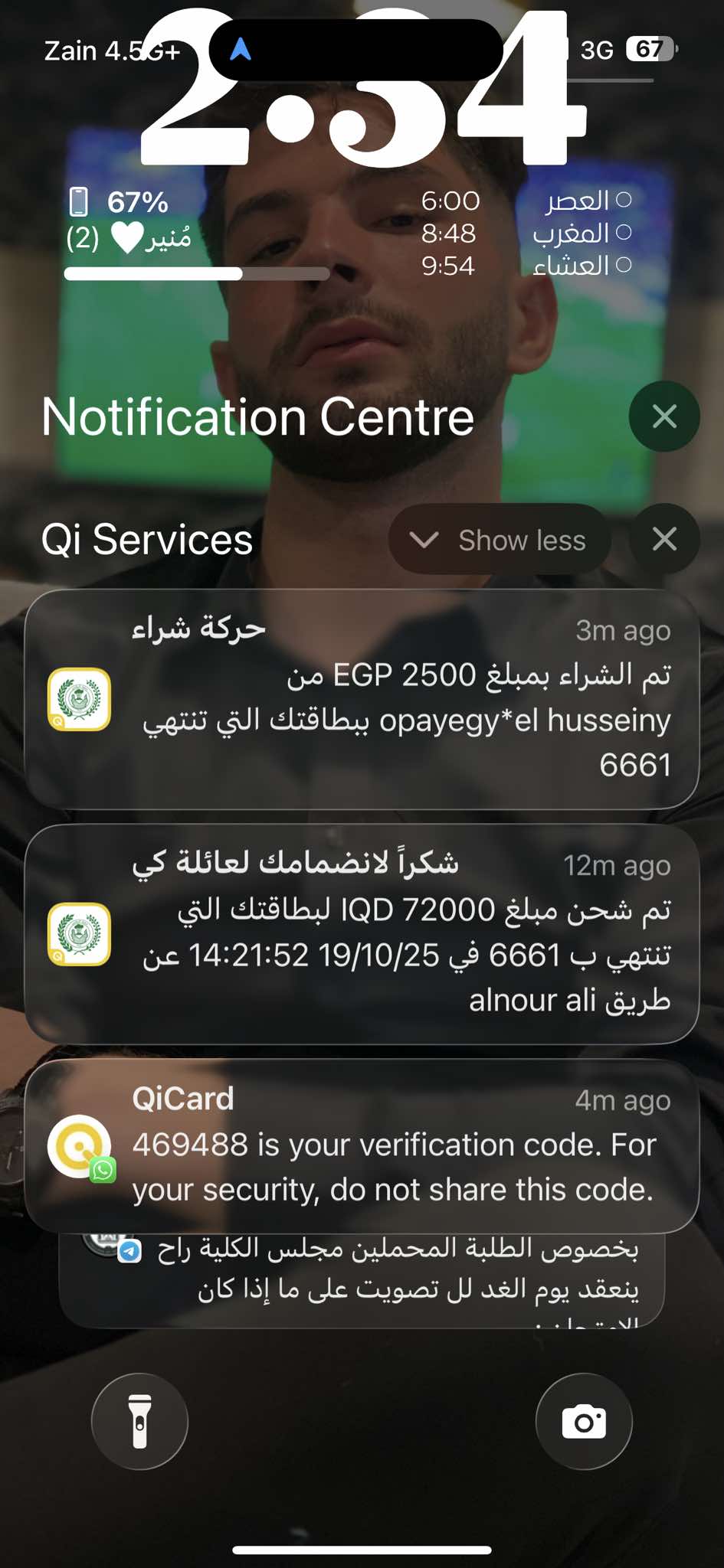Open the EGP 2500 purchase notification
The width and height of the screenshot is (724, 1568).
(362, 698)
